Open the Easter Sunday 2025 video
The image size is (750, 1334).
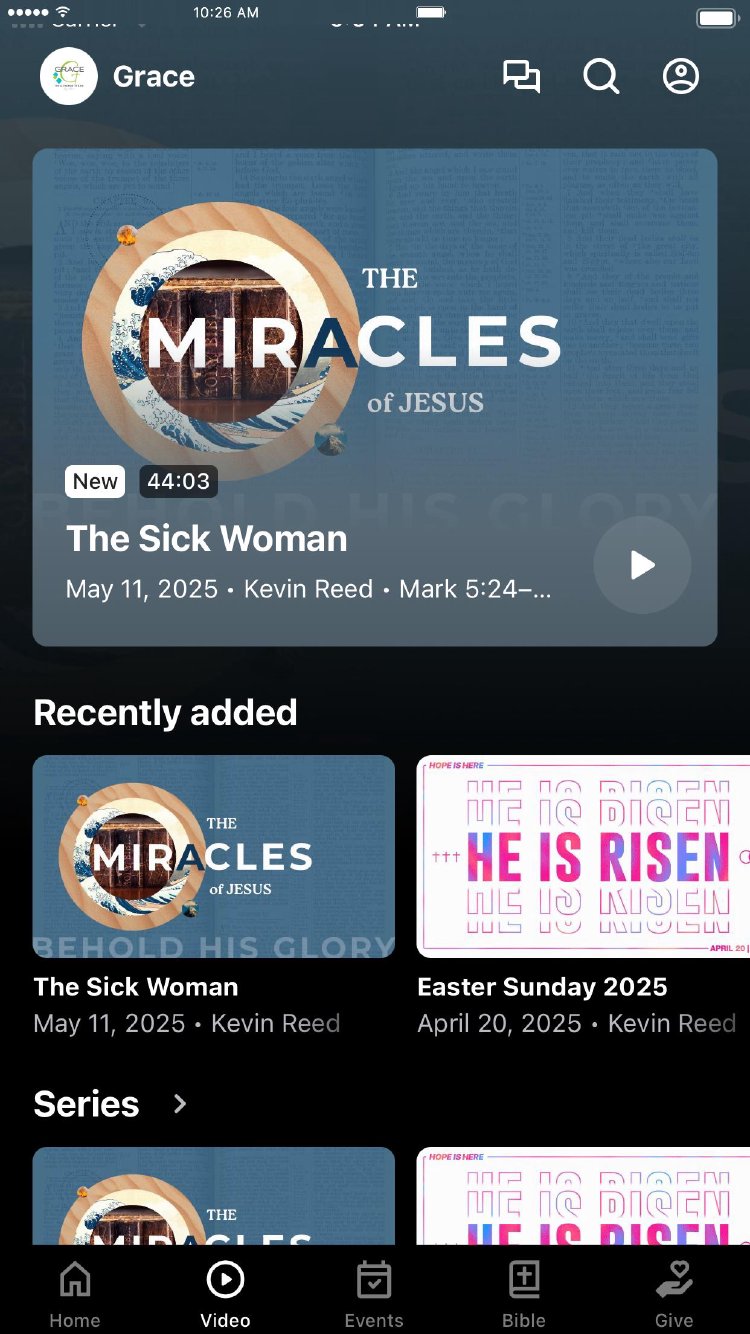(x=583, y=856)
